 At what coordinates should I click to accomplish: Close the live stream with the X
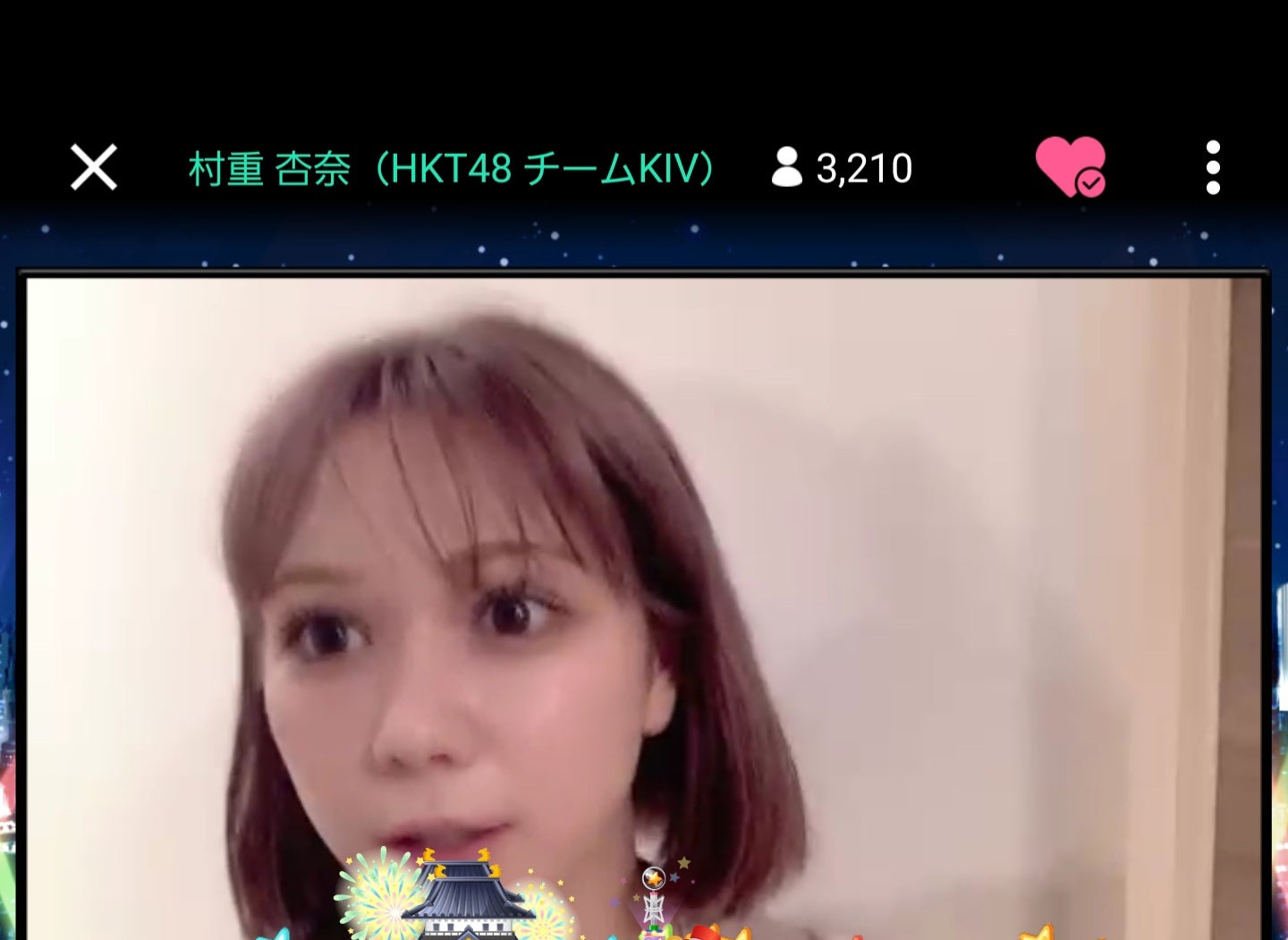pos(94,167)
